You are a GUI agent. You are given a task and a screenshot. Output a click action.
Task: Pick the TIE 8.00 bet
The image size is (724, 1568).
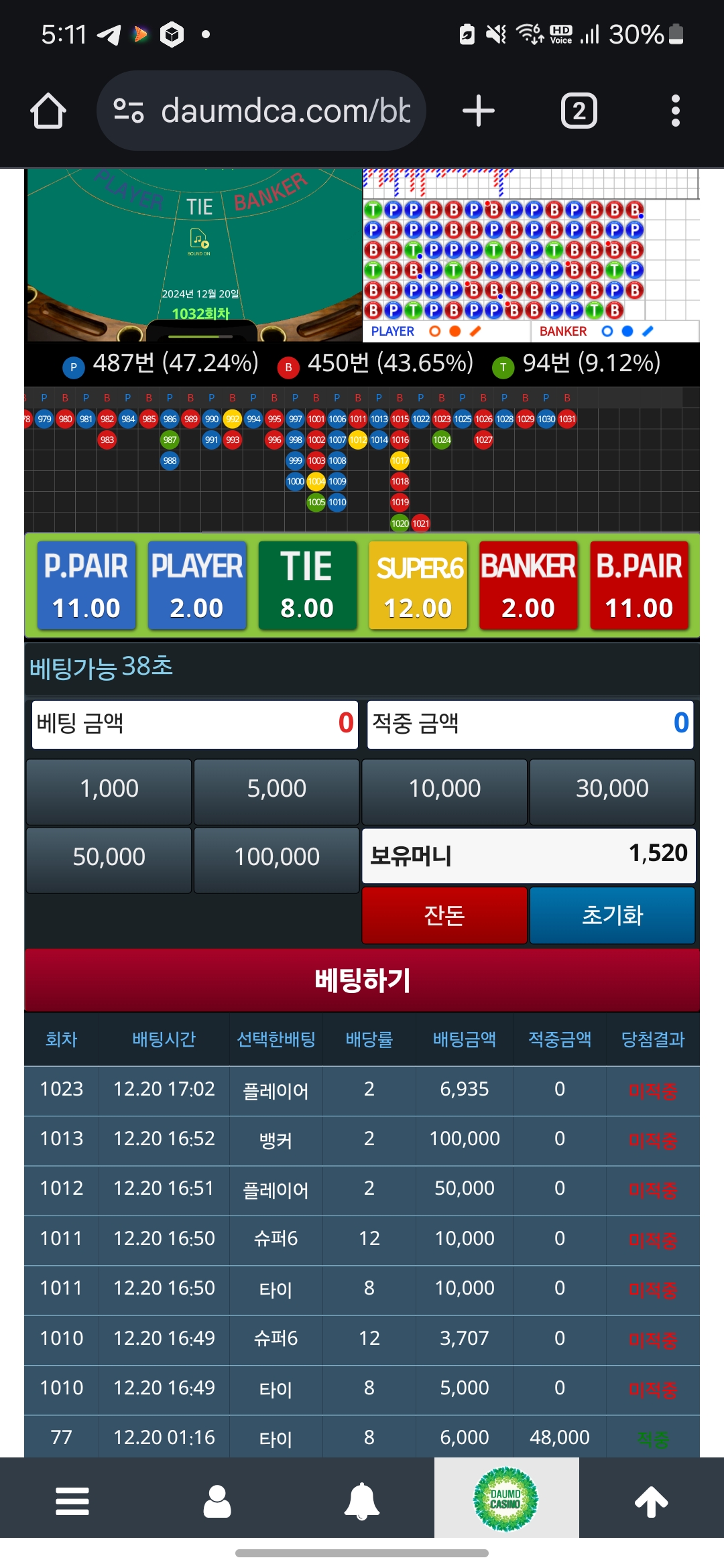point(308,585)
